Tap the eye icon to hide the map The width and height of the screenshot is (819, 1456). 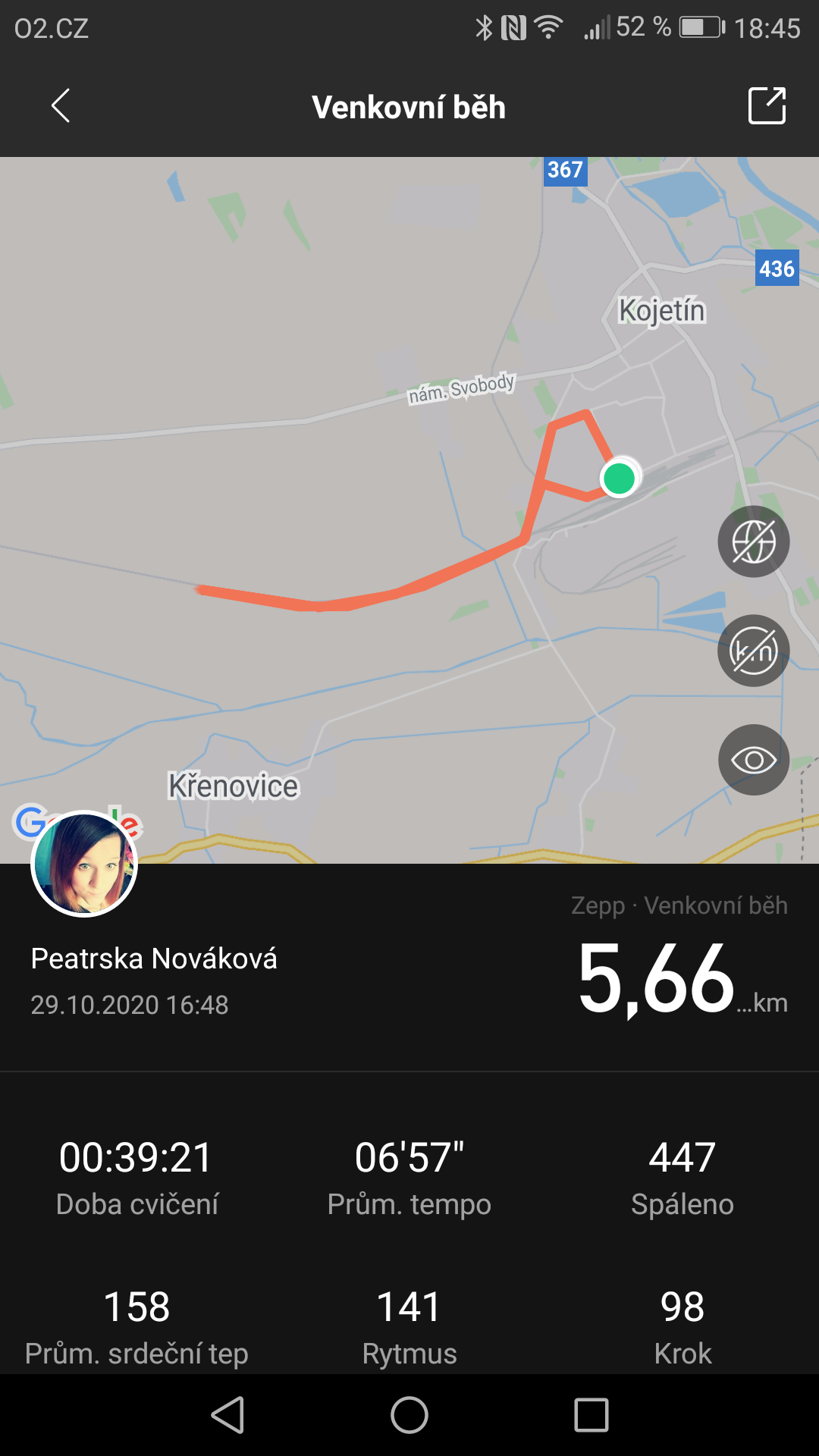pyautogui.click(x=754, y=760)
